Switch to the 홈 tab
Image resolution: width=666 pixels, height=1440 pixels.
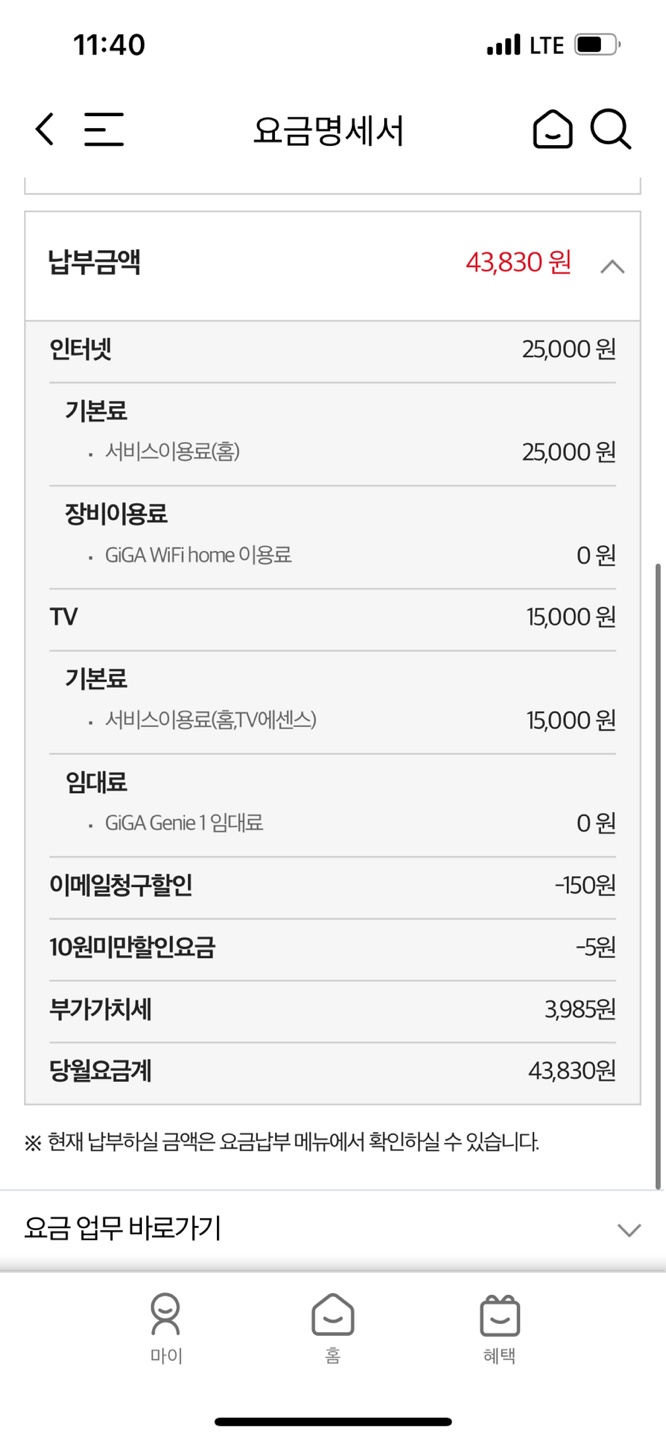point(332,1328)
